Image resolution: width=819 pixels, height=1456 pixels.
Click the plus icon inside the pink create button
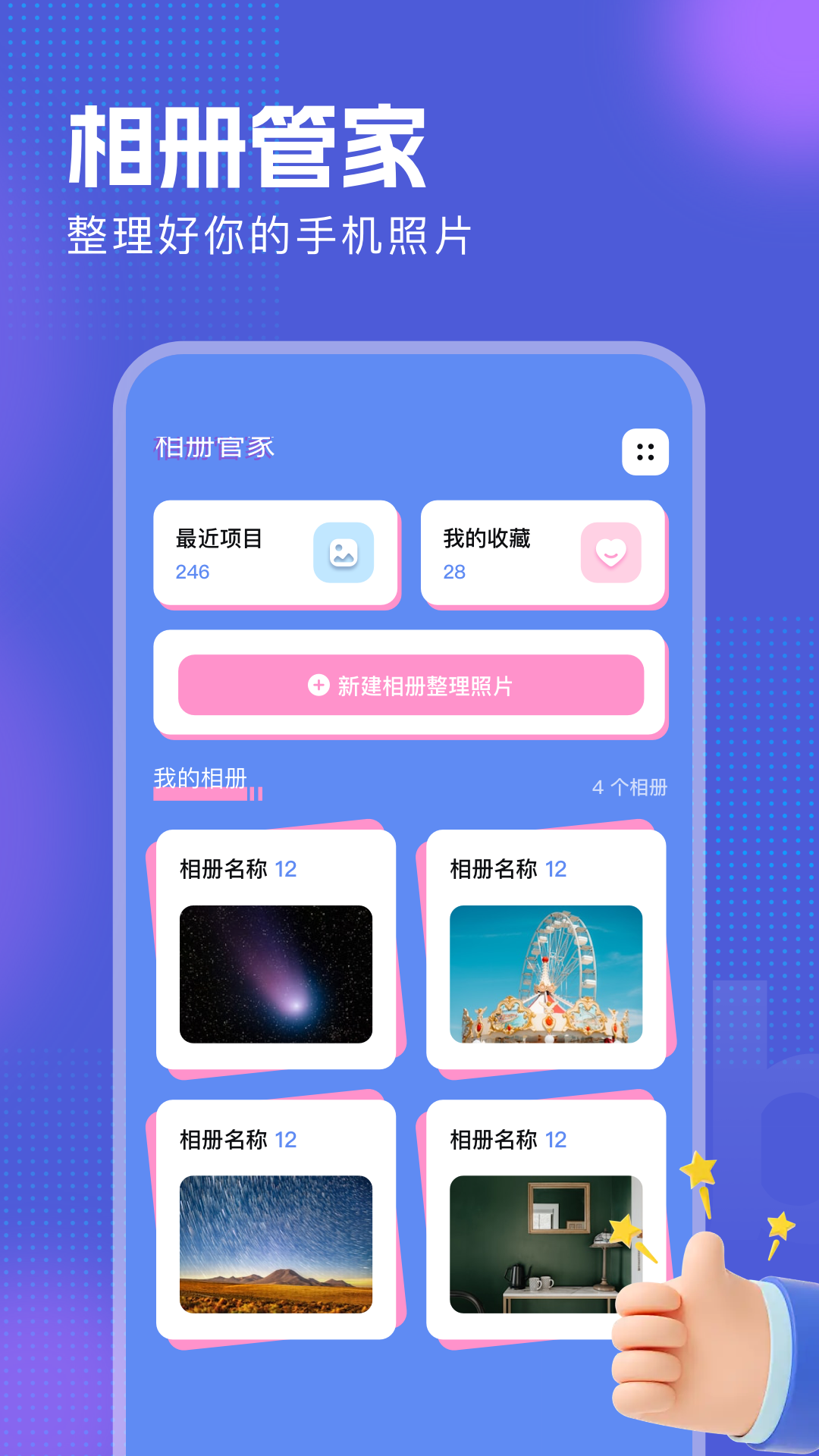[317, 686]
